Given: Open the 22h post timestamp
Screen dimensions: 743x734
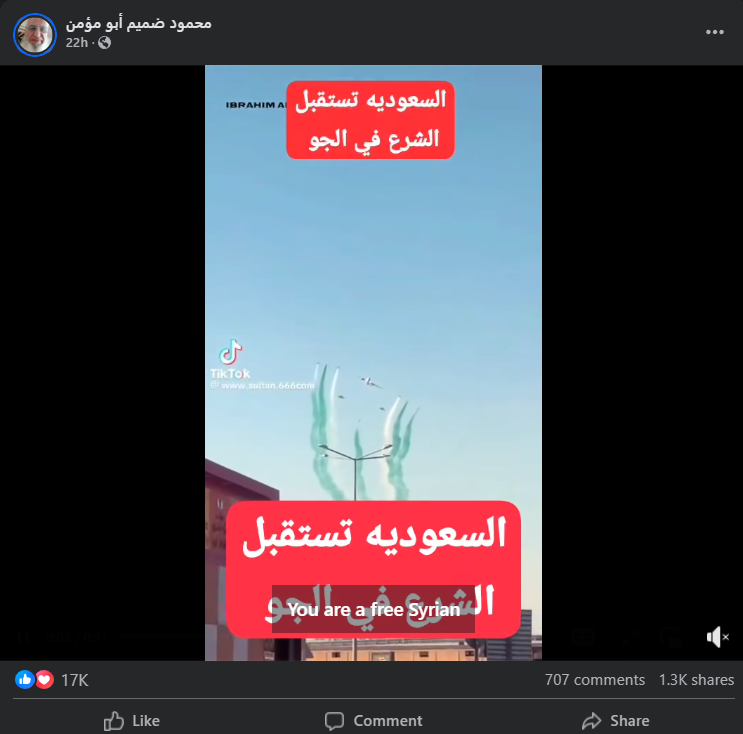Looking at the screenshot, I should click(x=78, y=43).
